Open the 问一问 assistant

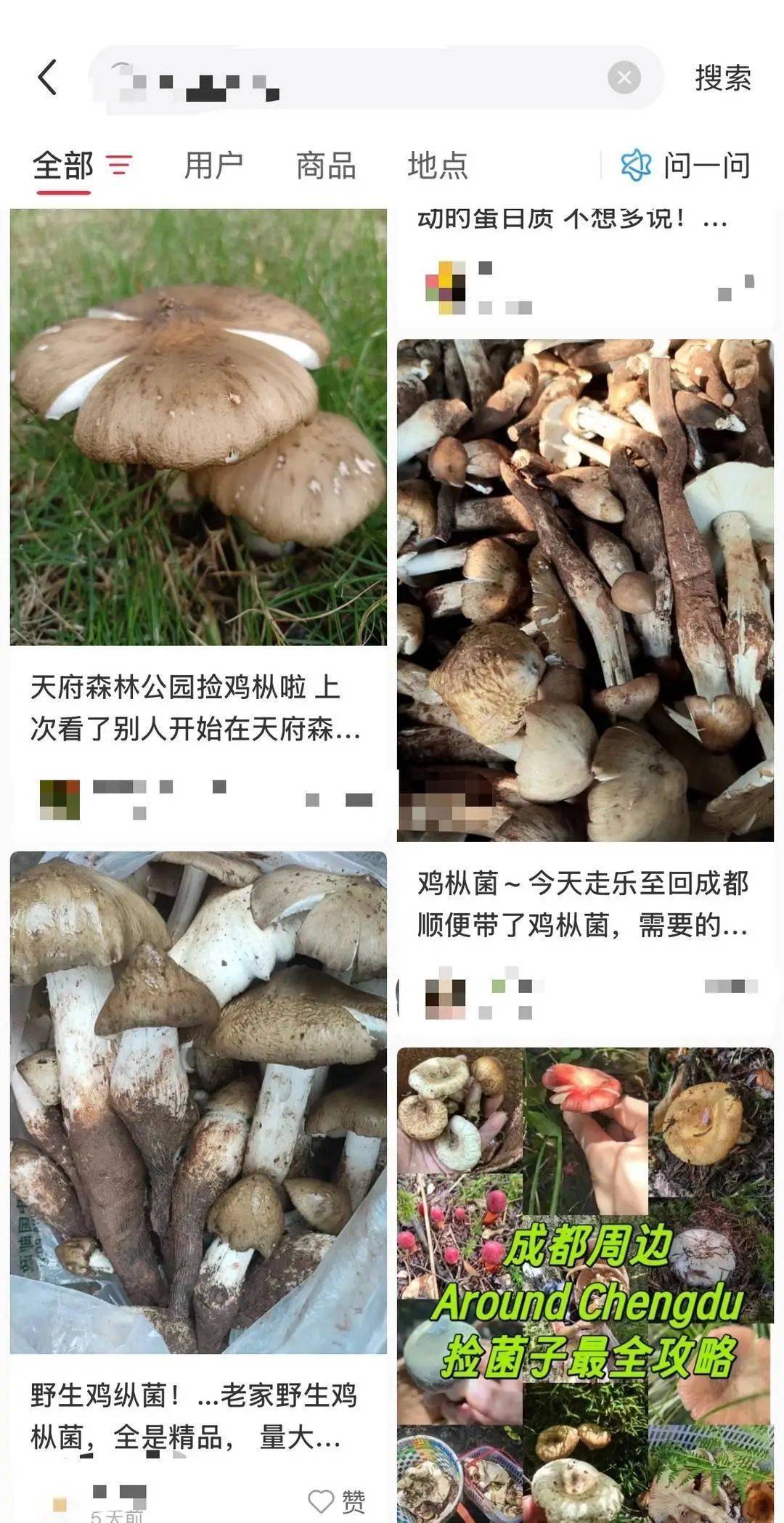686,166
